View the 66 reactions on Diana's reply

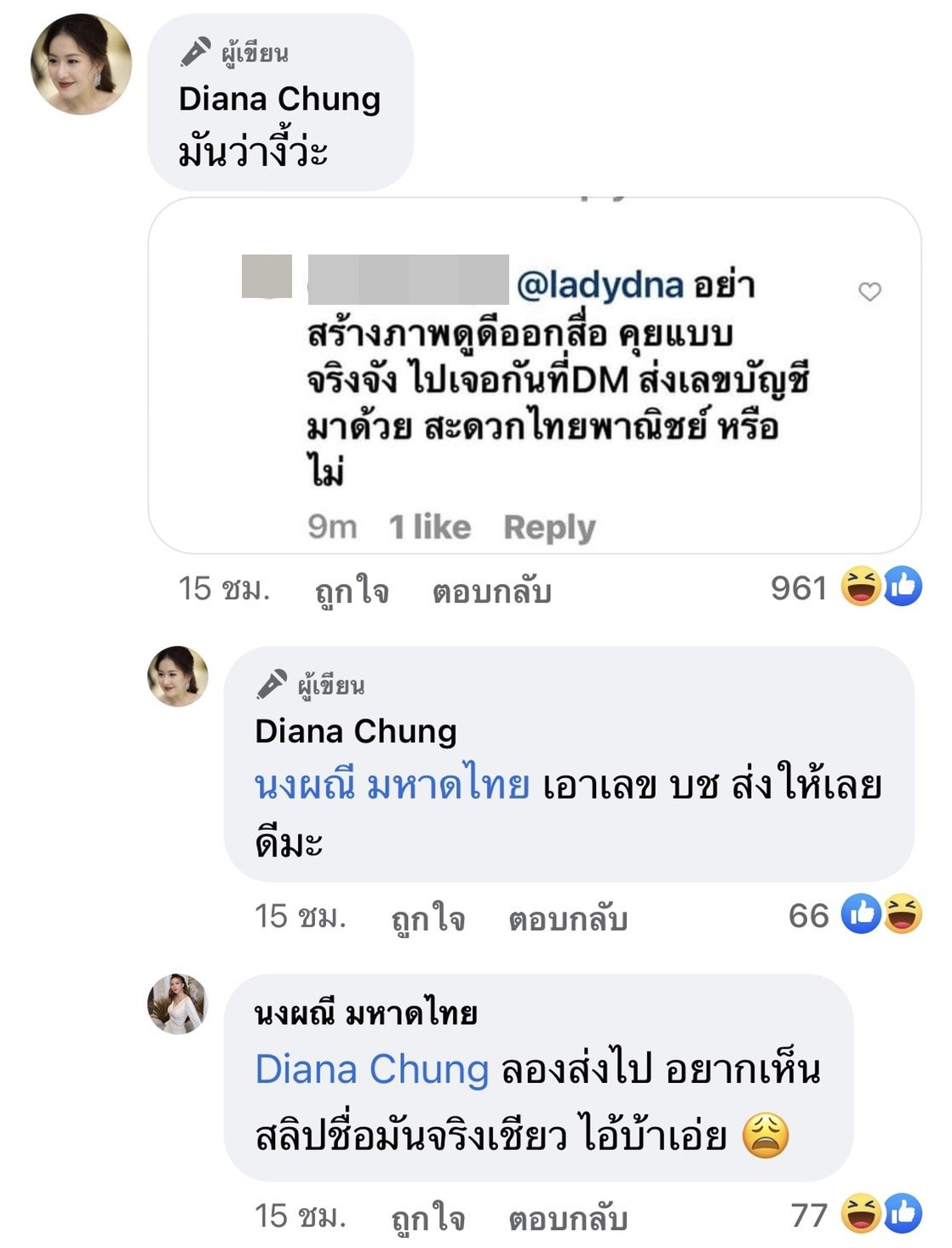(854, 915)
